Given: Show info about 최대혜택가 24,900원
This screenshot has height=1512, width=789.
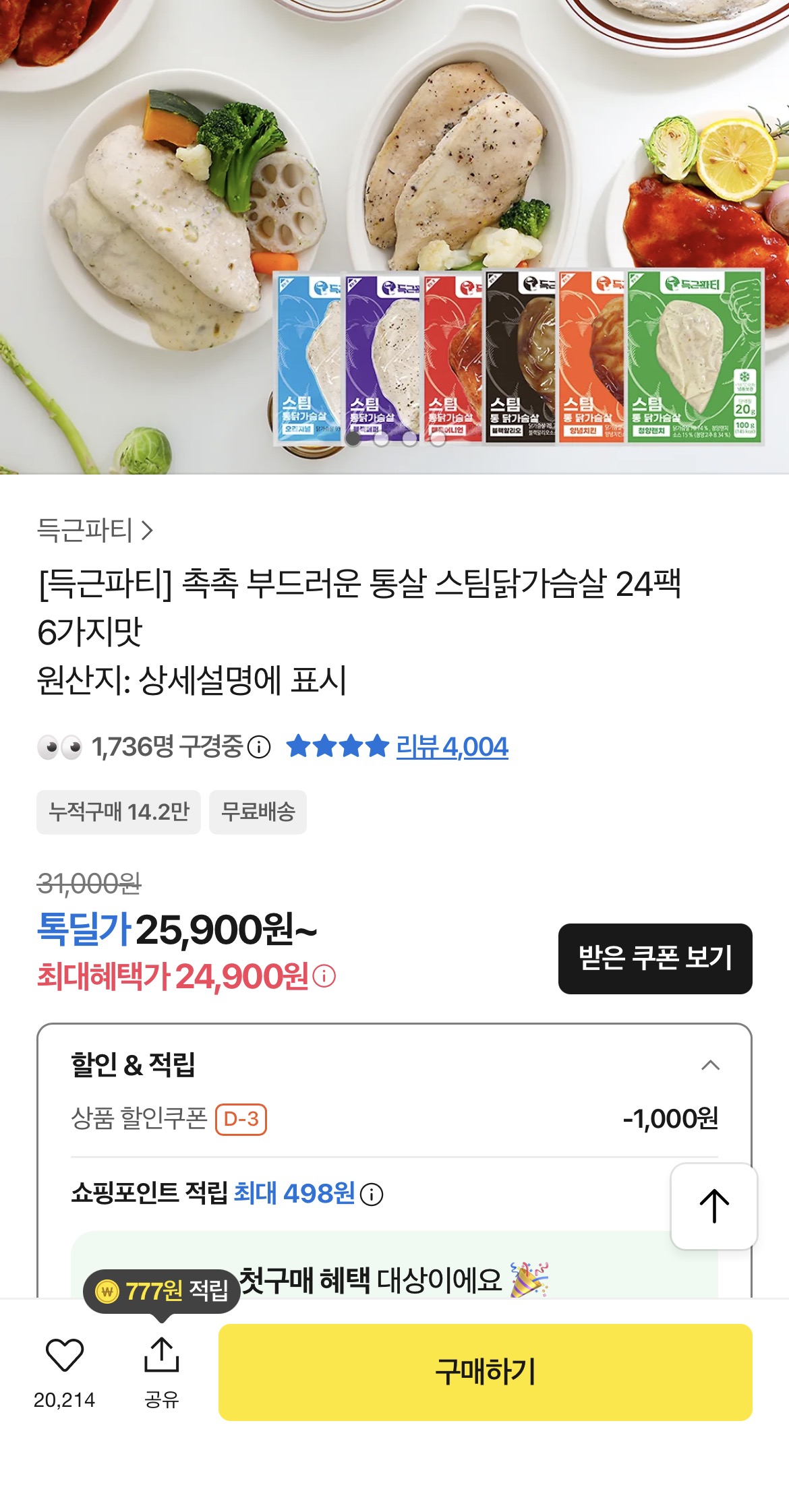Looking at the screenshot, I should (324, 976).
